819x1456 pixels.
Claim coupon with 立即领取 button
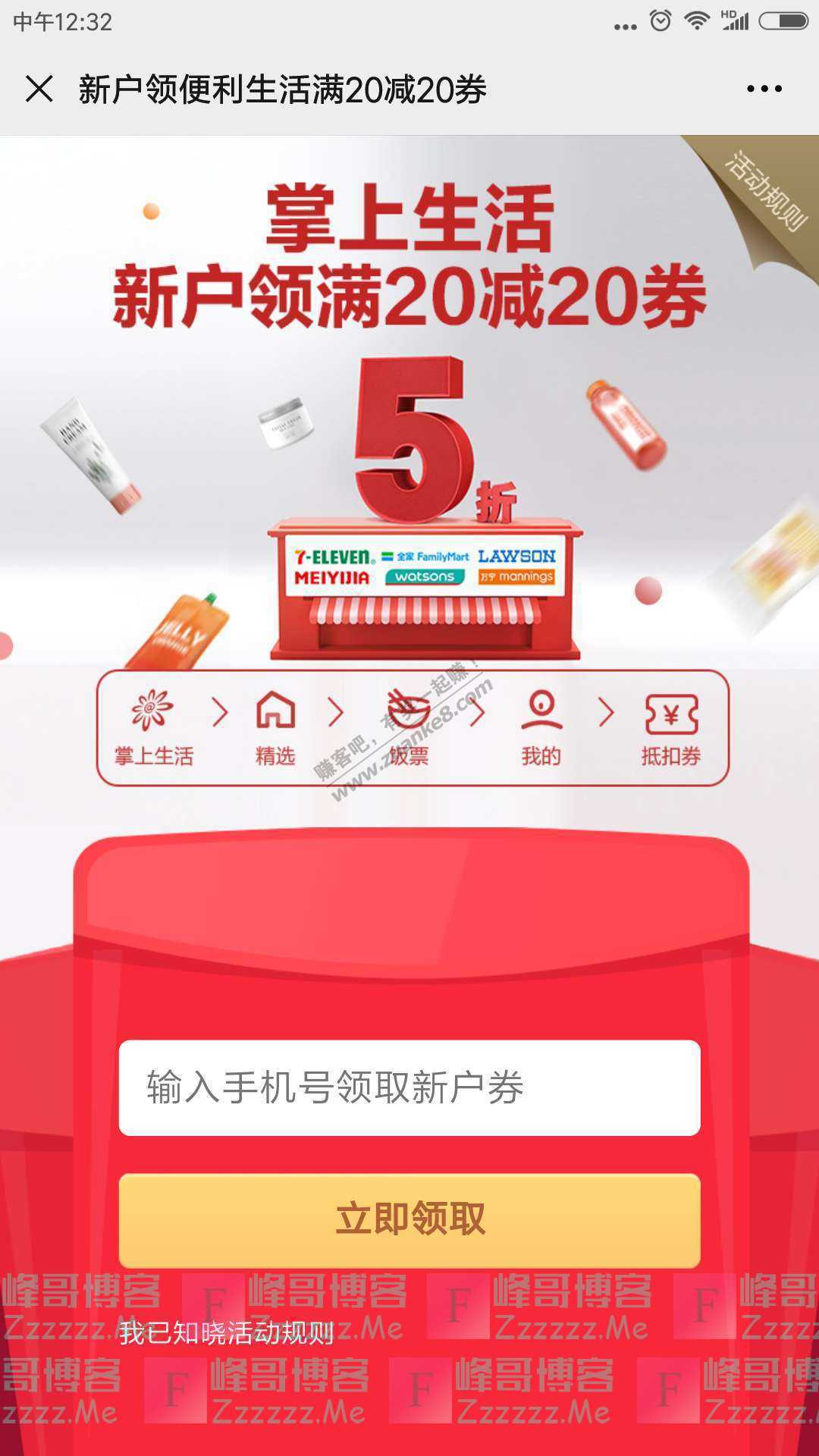click(x=409, y=1219)
